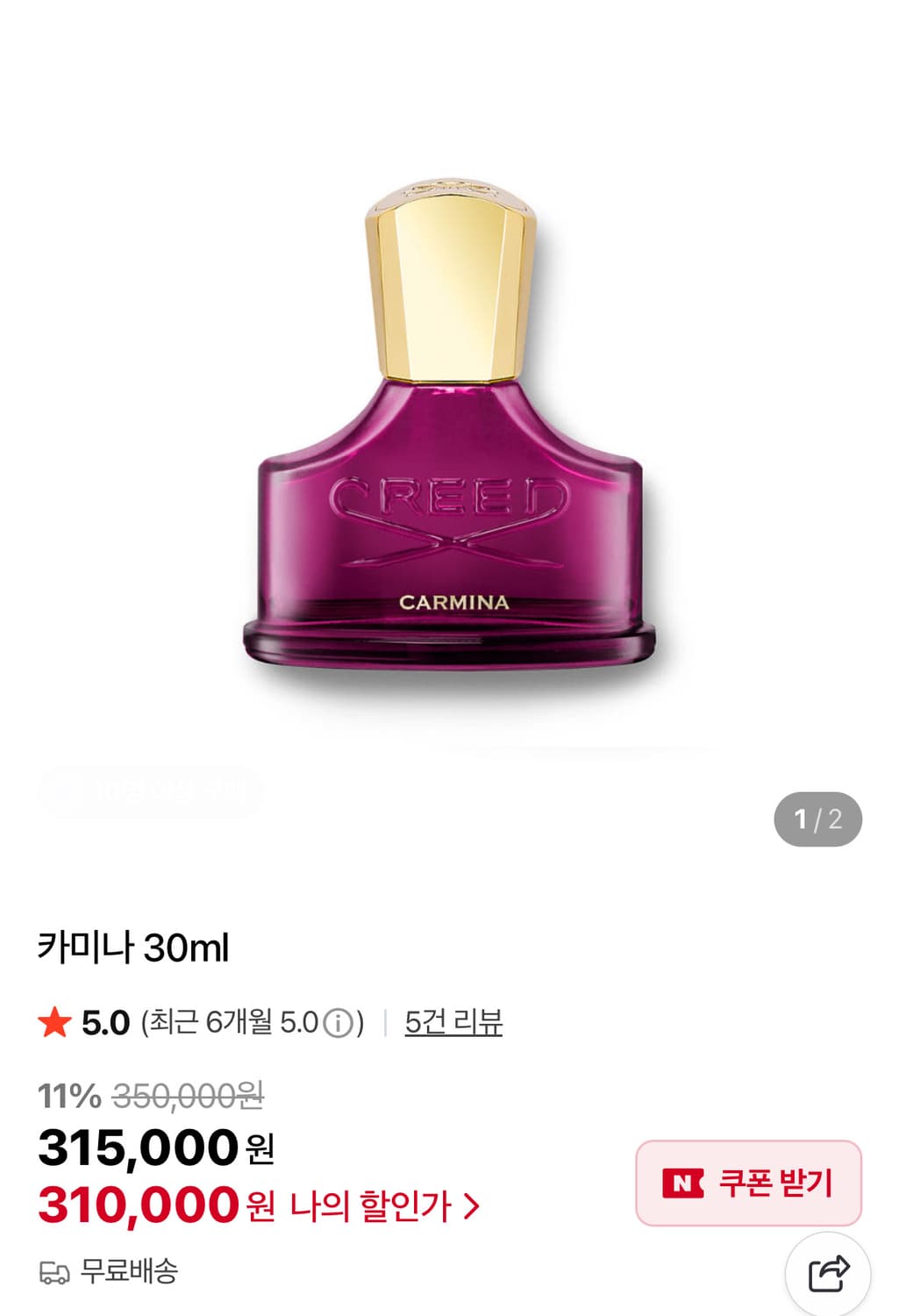
Task: Click the circular icon in the purchase badge
Action: pos(64,791)
